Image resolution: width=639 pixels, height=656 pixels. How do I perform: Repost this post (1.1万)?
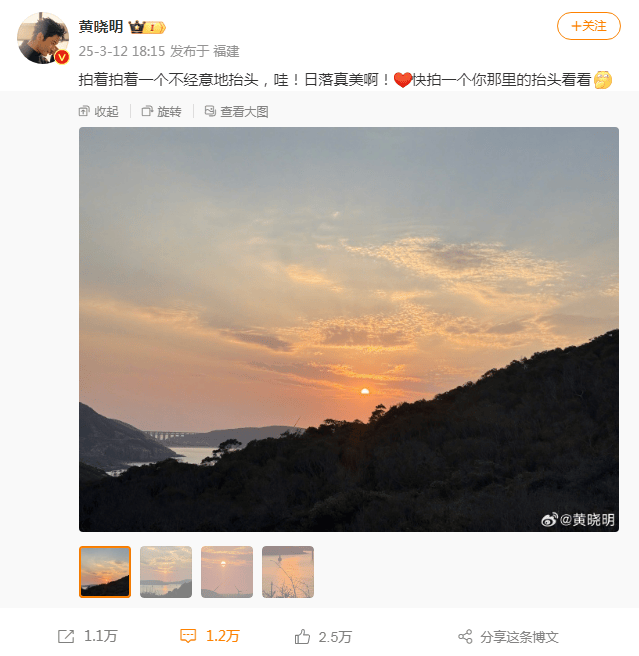pyautogui.click(x=88, y=636)
